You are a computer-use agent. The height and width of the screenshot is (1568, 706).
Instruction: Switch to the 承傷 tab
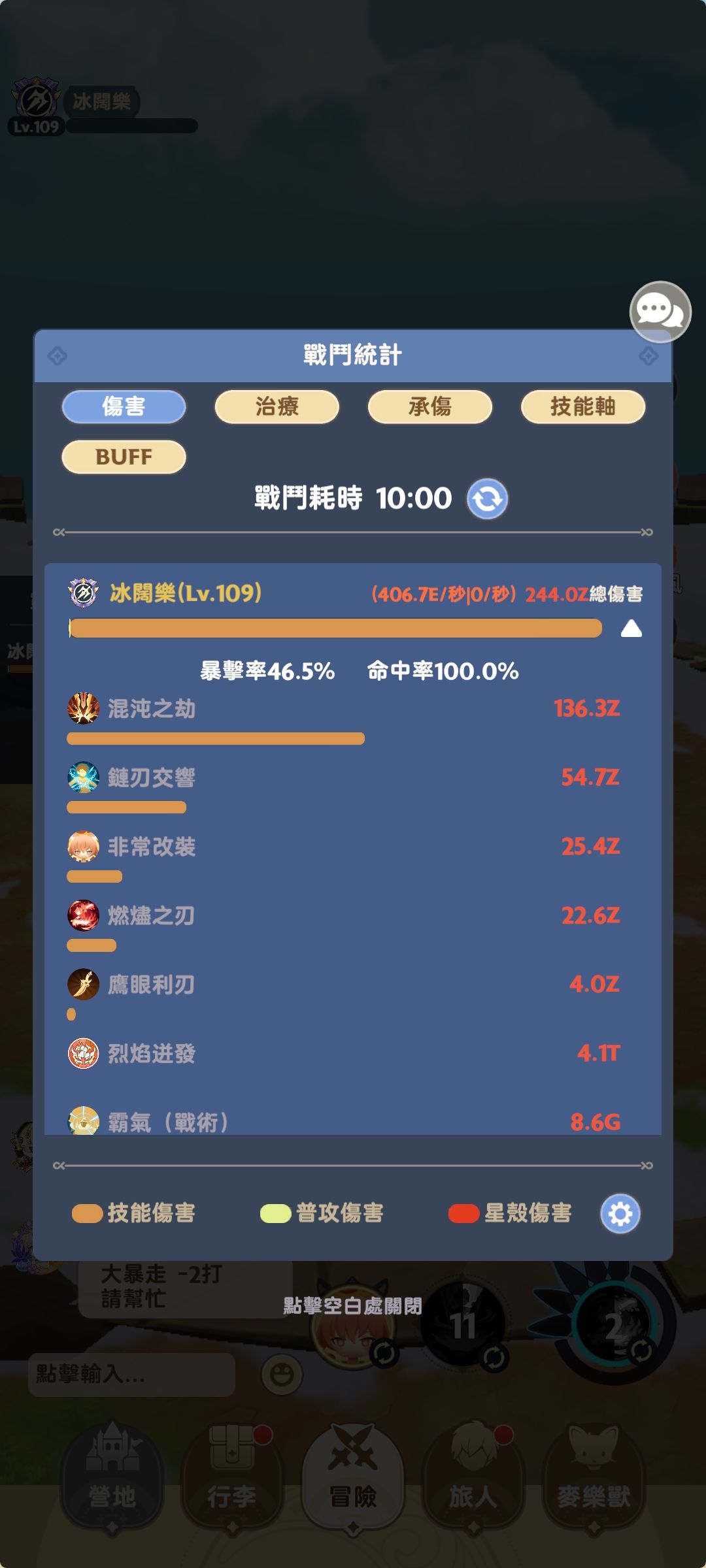429,406
